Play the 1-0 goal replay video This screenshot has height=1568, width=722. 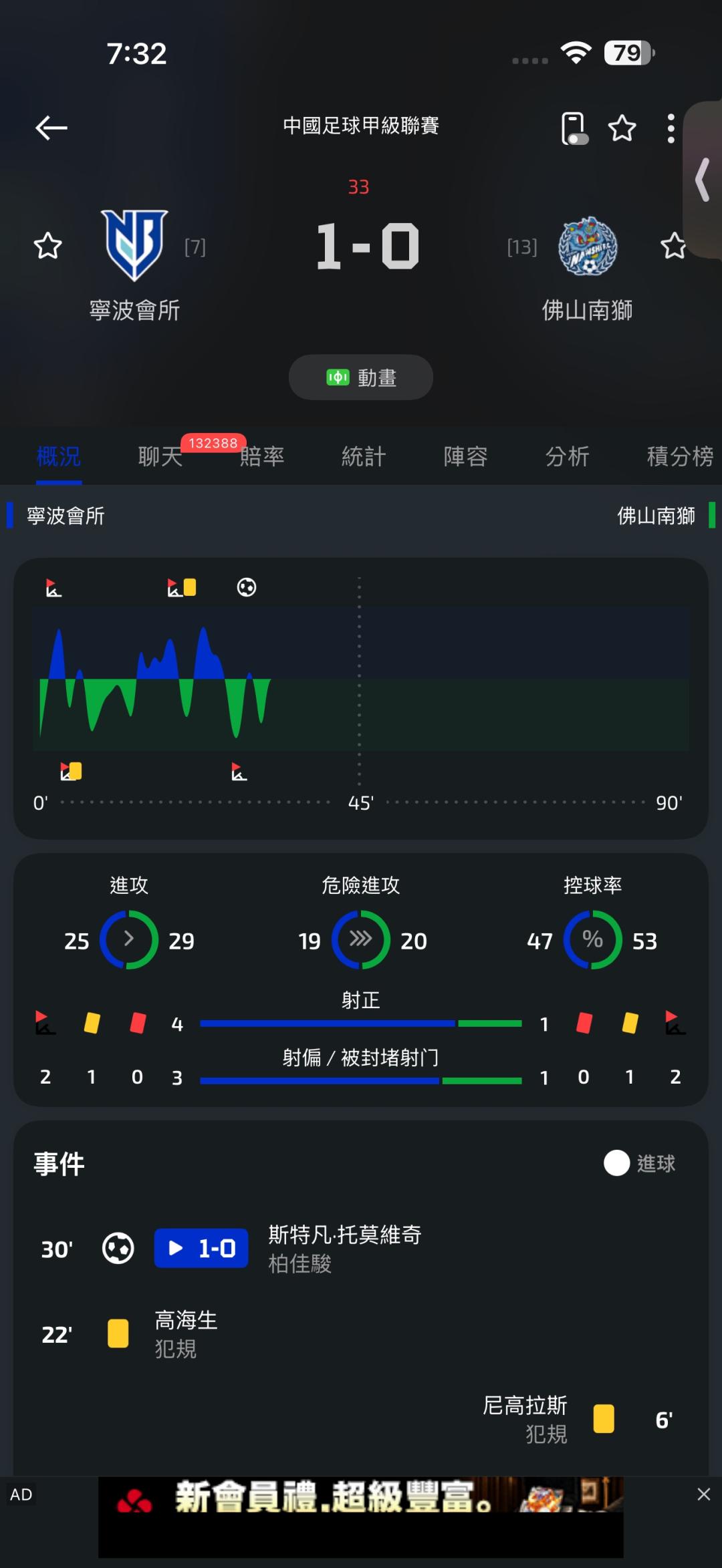(201, 1248)
